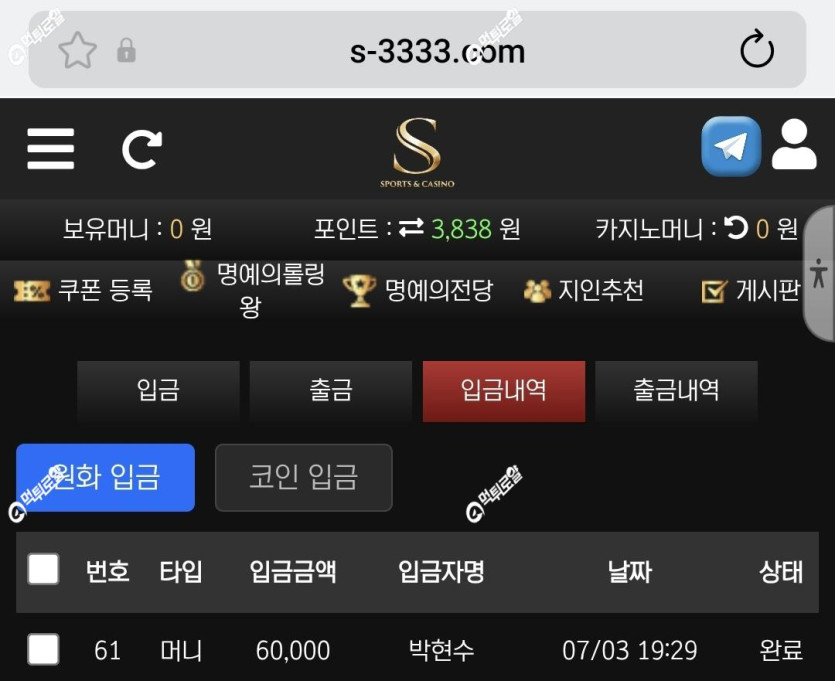Switch to the 출금 tab

(331, 391)
